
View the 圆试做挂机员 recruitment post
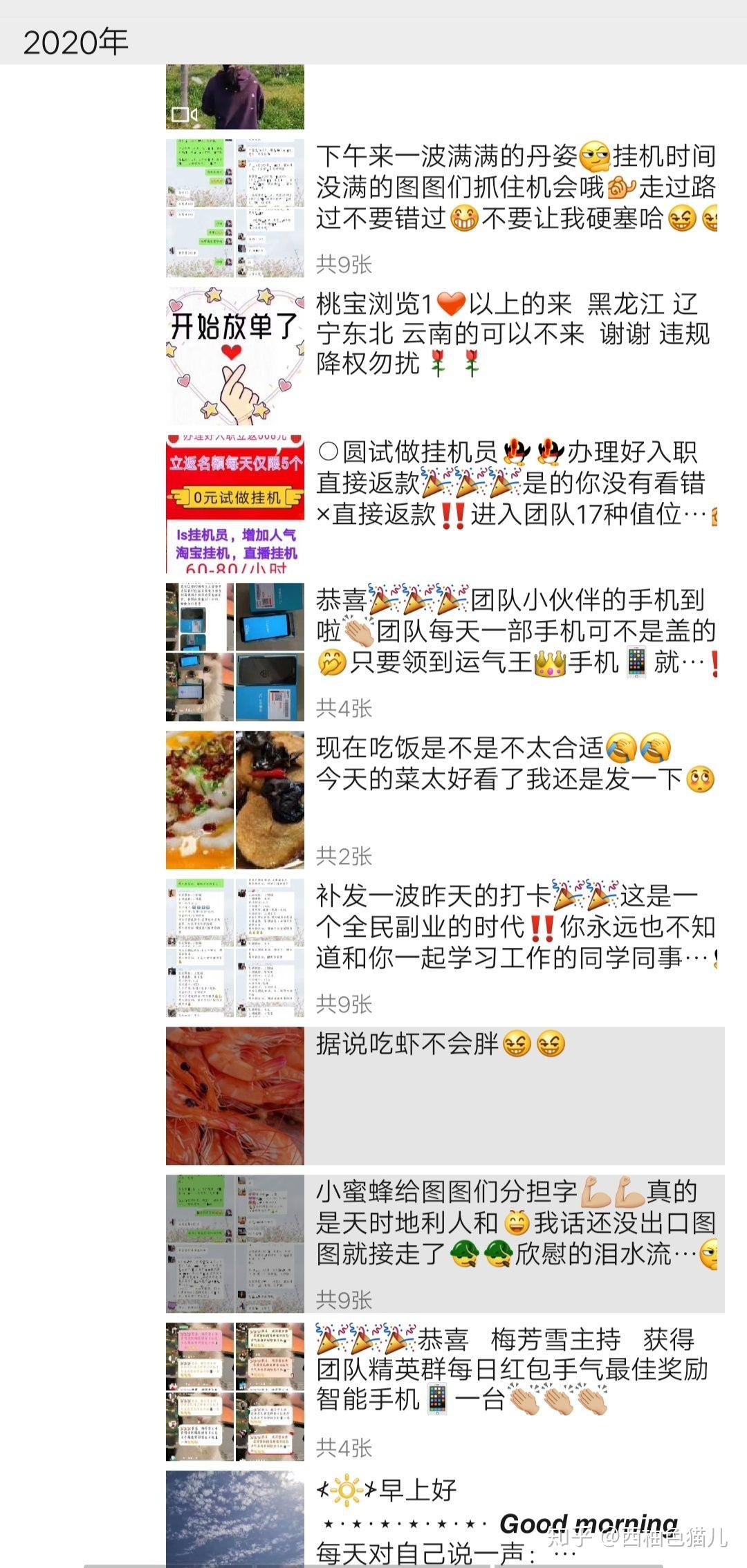coord(515,483)
